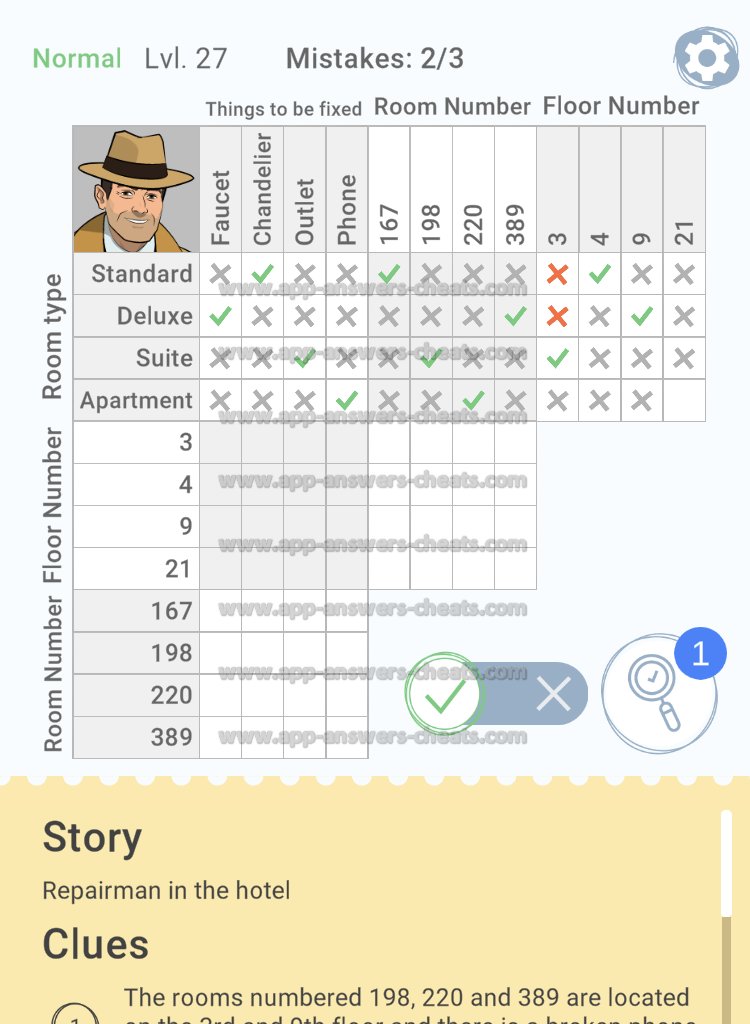This screenshot has width=750, height=1024.
Task: Mark the Apartment row, floor 21 cell
Action: [x=684, y=400]
